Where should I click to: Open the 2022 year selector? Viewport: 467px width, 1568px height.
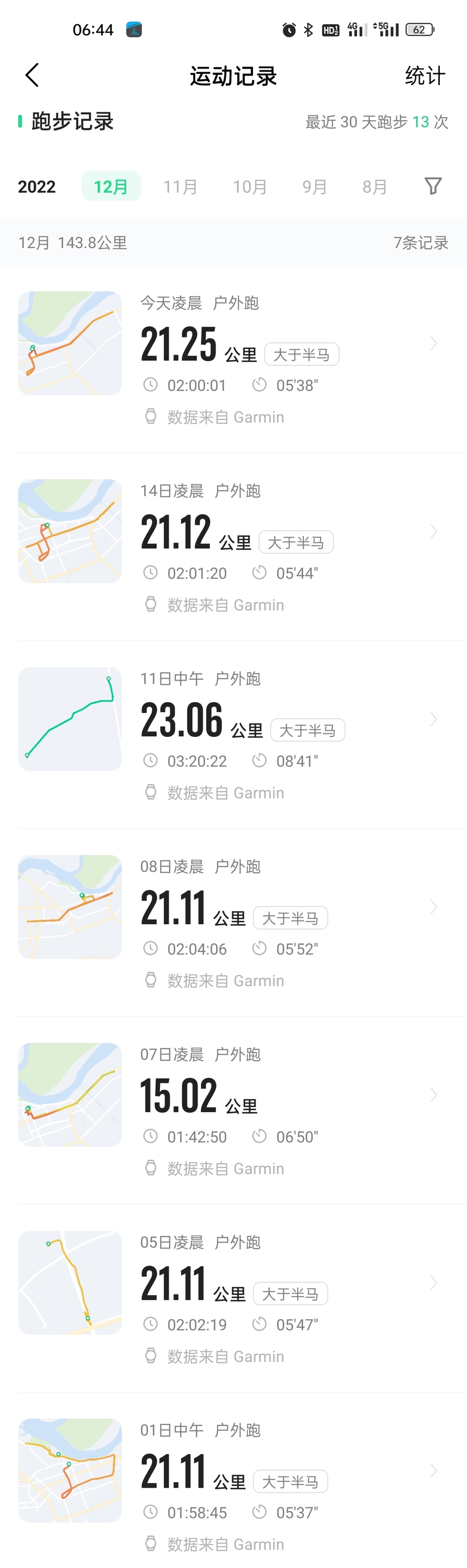click(x=36, y=186)
